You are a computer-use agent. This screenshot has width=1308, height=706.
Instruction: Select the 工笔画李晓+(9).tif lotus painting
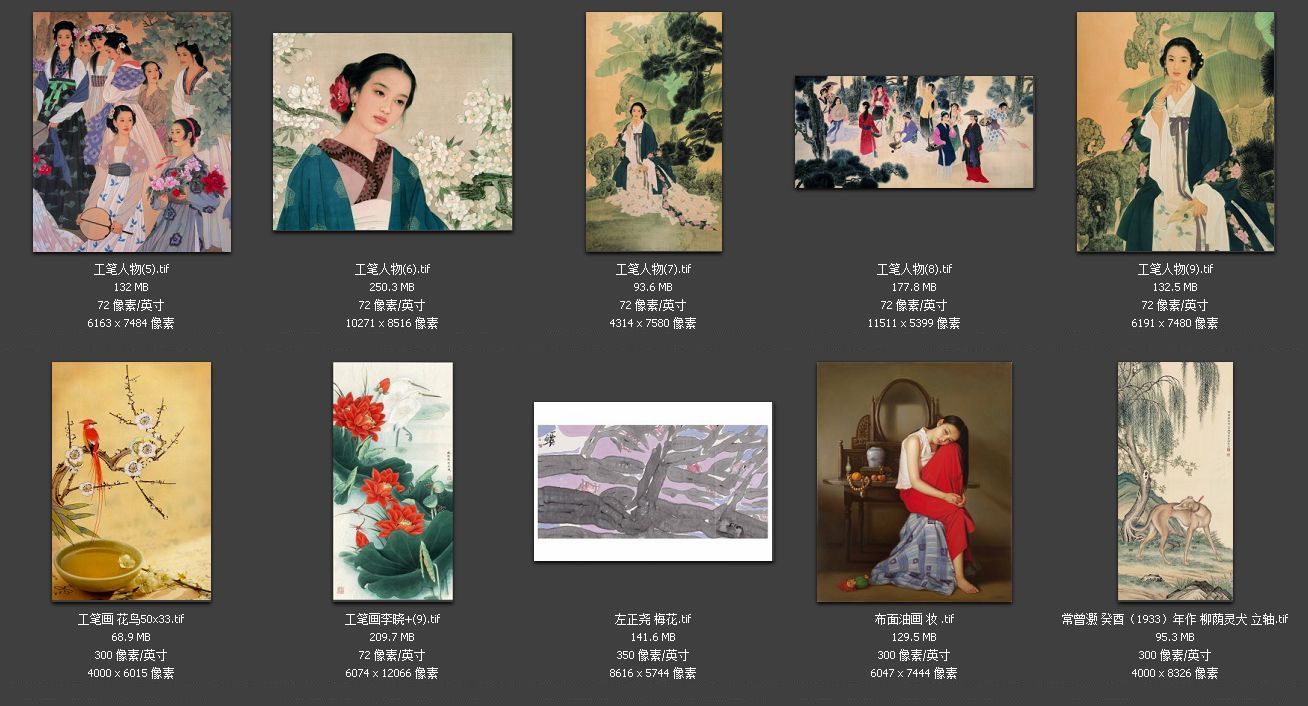click(x=392, y=481)
